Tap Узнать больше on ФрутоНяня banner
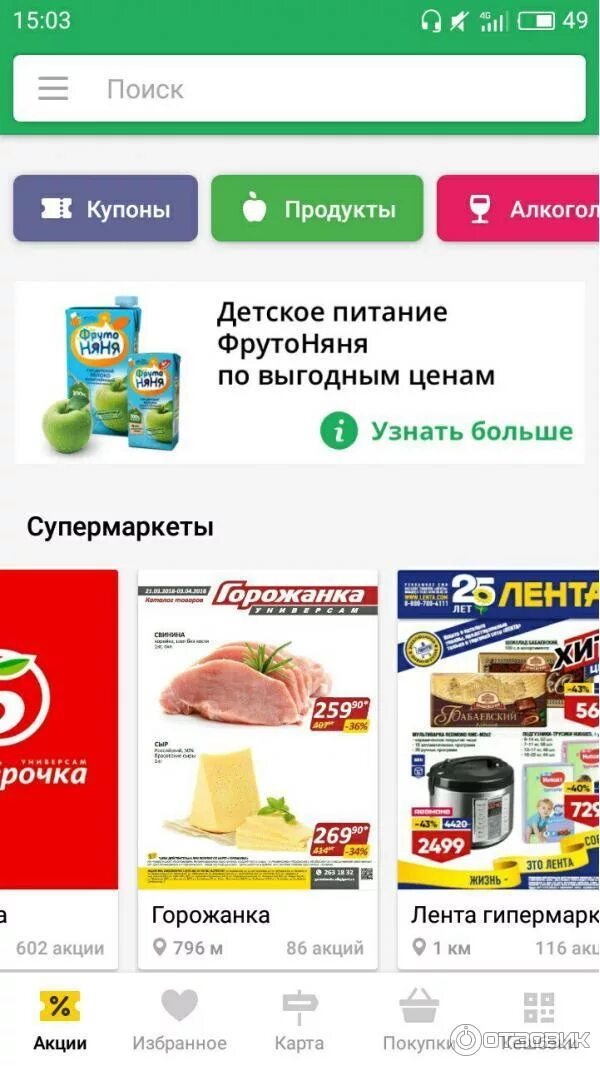The height and width of the screenshot is (1066, 600). point(447,431)
